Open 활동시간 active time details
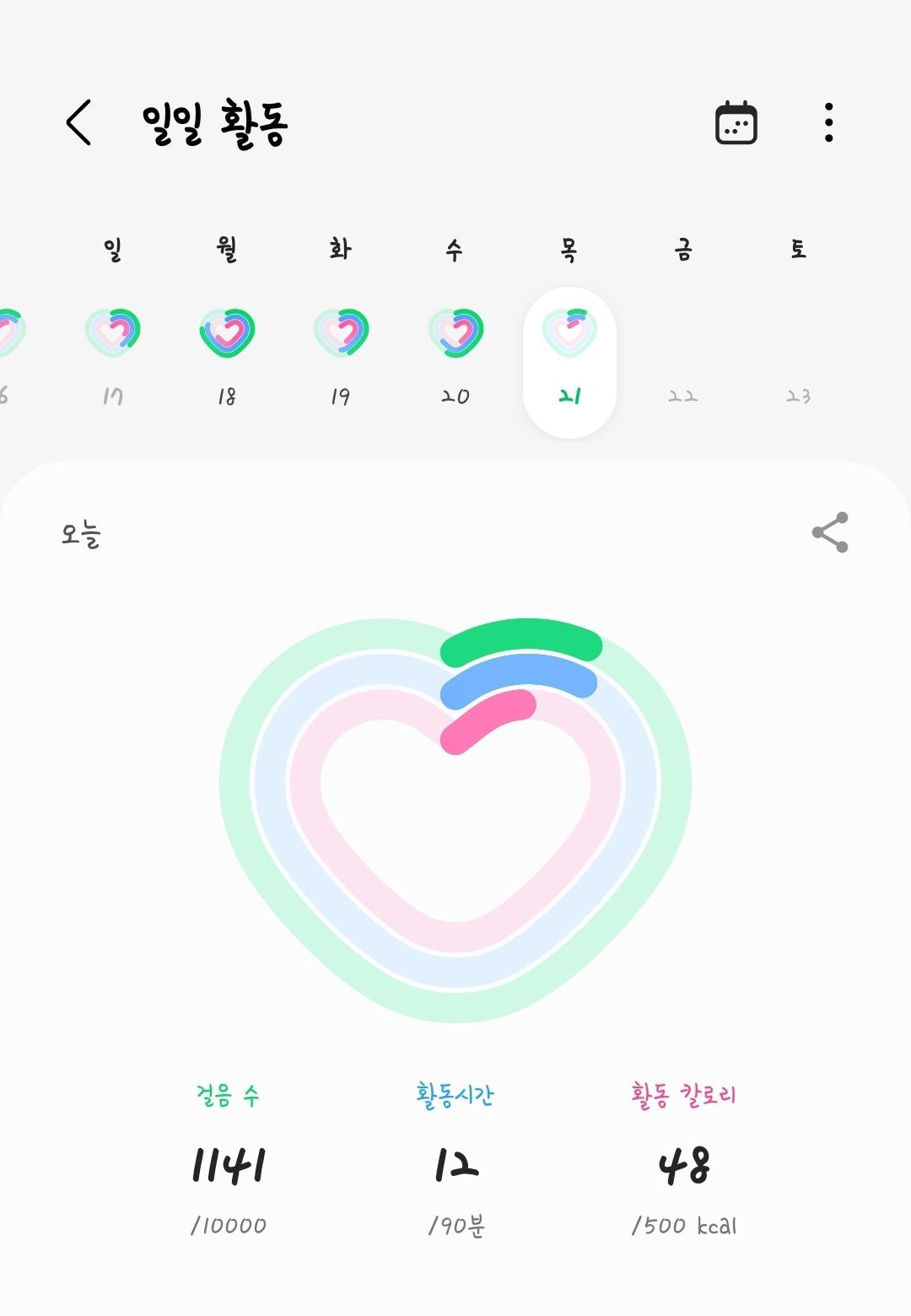The width and height of the screenshot is (911, 1316). pos(455,1162)
